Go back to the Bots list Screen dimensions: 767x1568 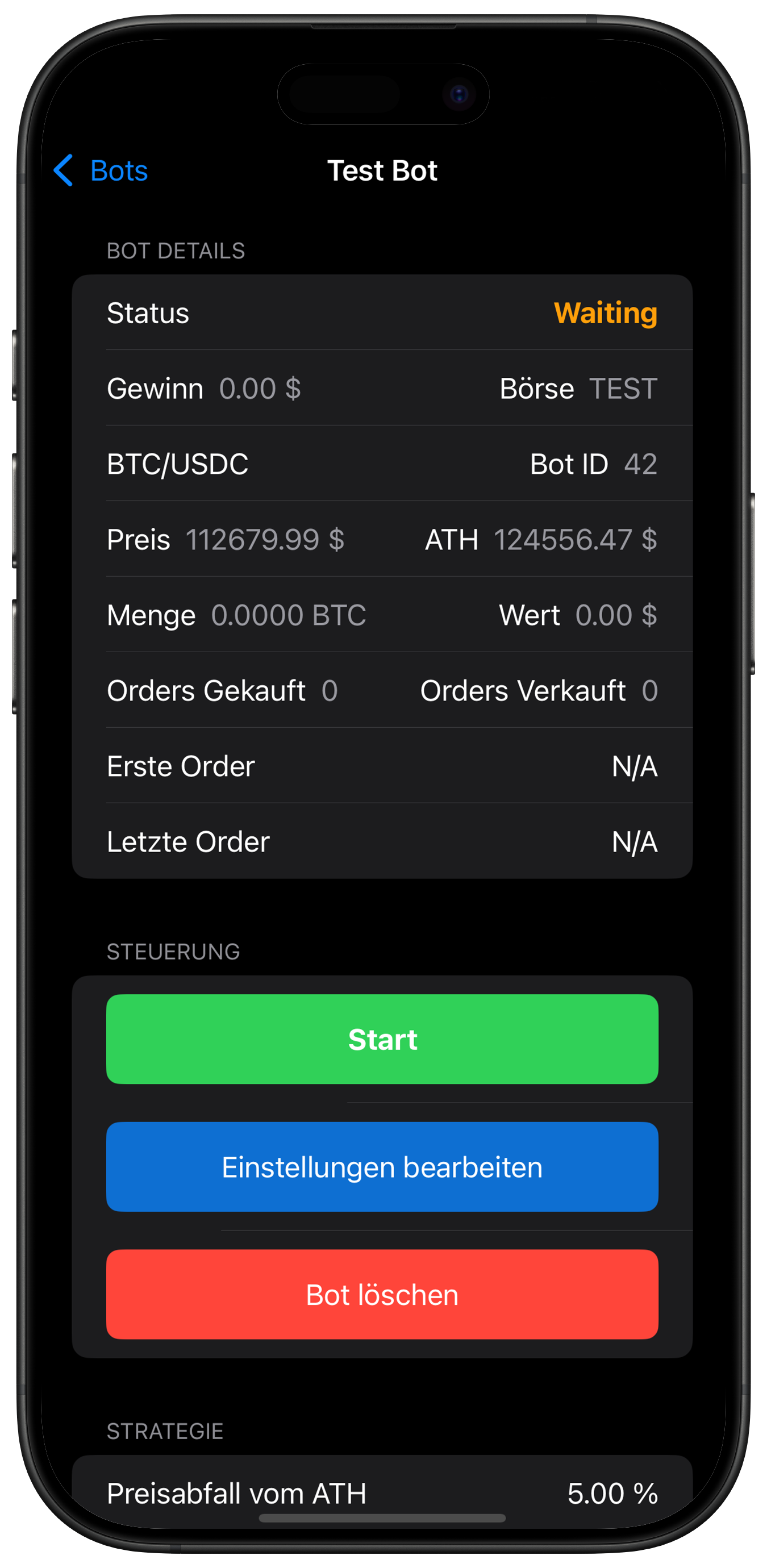(101, 170)
